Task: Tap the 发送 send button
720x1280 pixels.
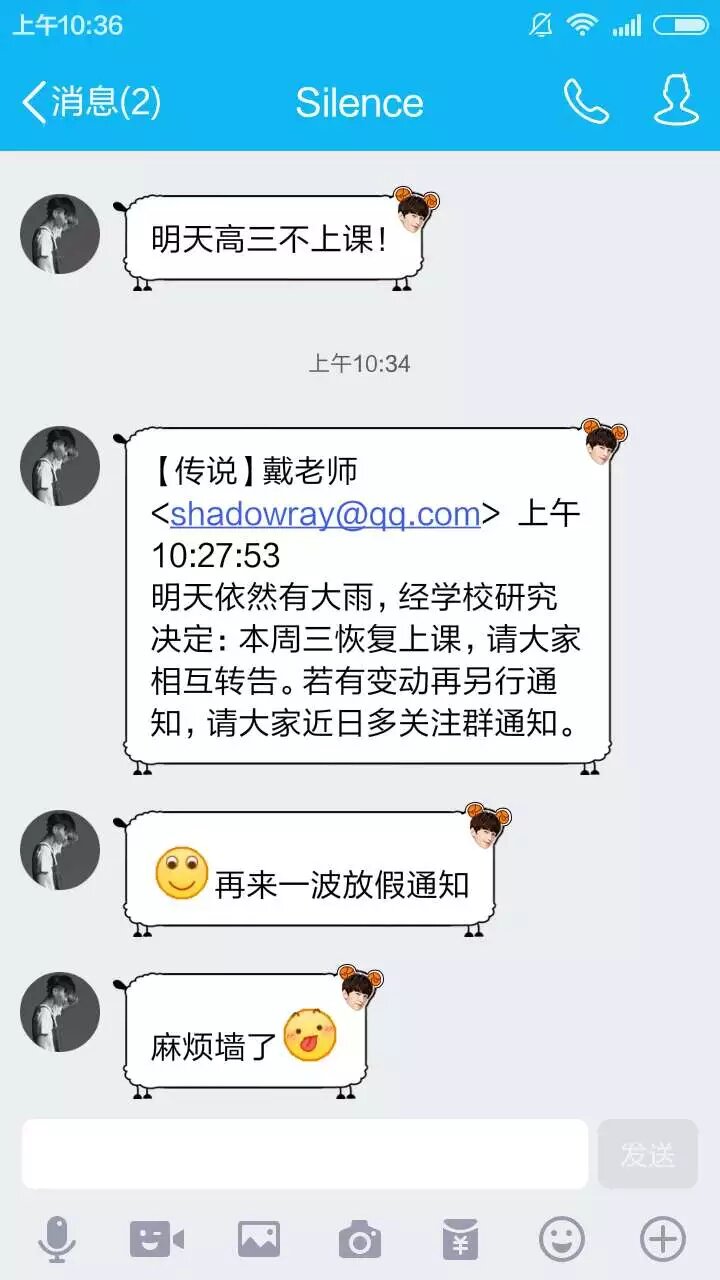Action: [x=647, y=1154]
